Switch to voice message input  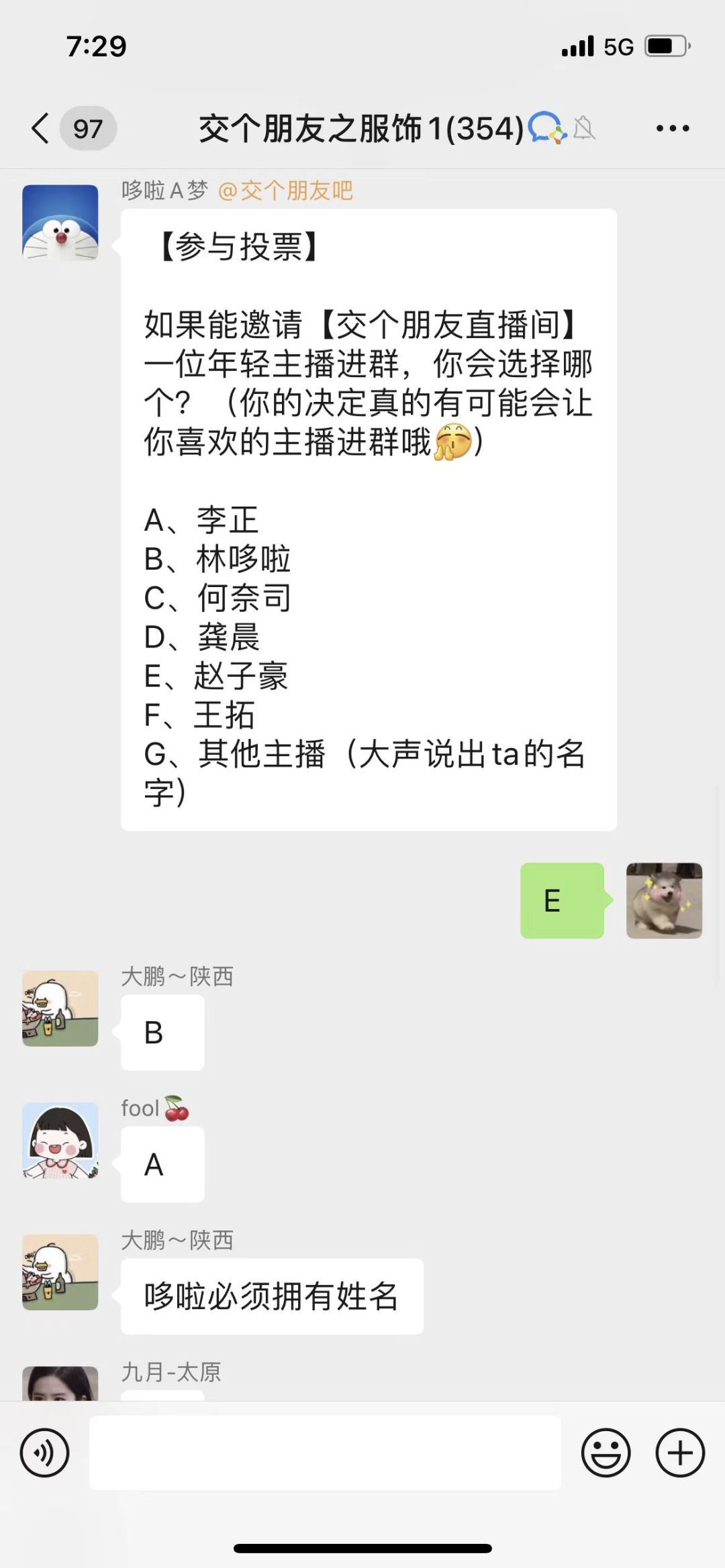point(44,1453)
